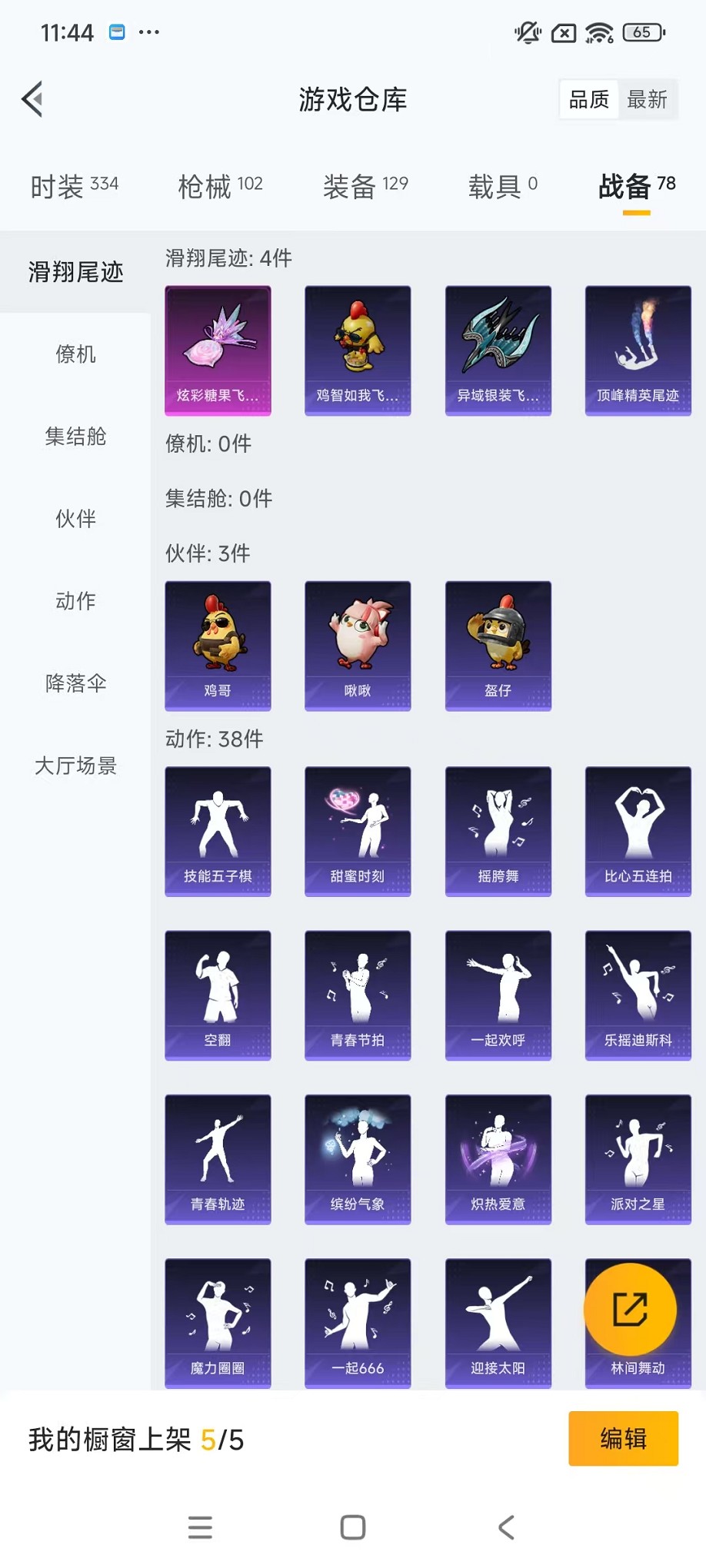Image resolution: width=706 pixels, height=1568 pixels.
Task: Select the 甜蜜时刻 emote thumbnail
Action: pos(358,832)
